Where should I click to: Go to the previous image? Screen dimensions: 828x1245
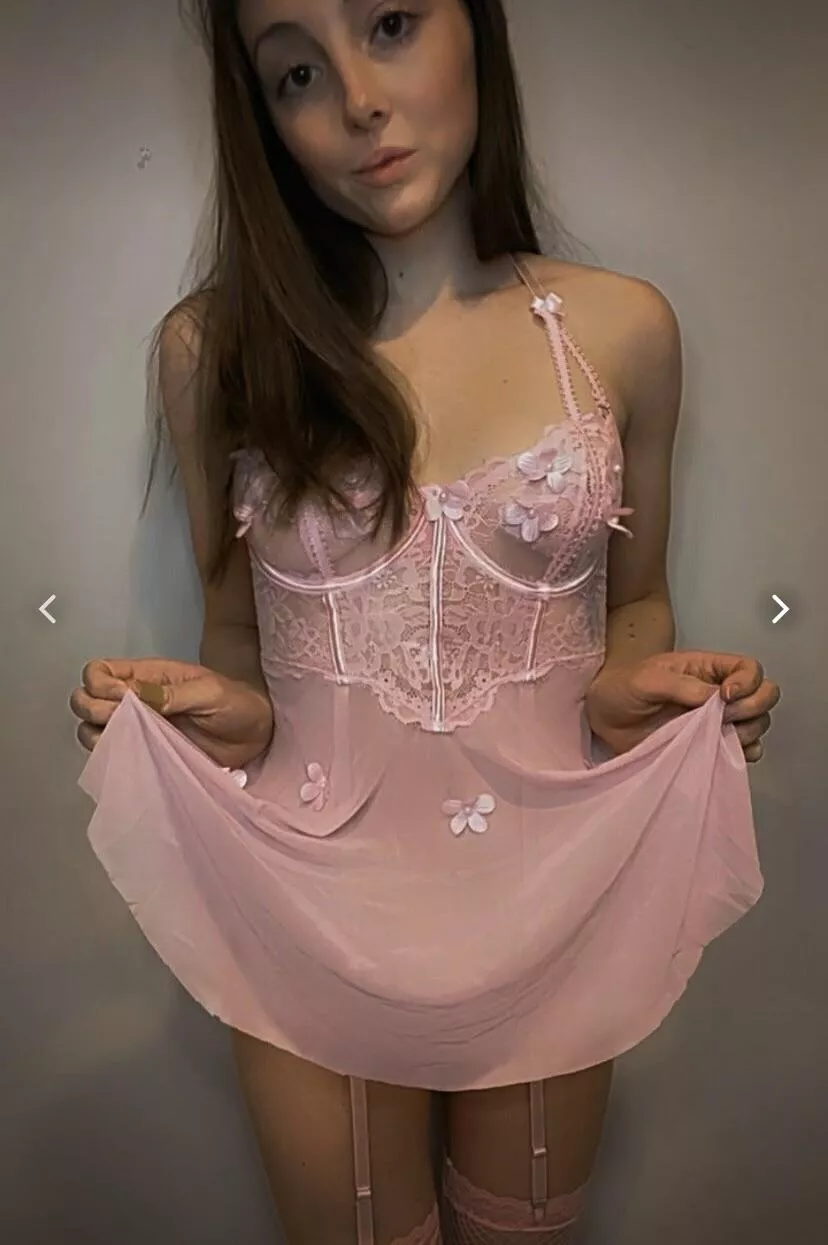[x=47, y=609]
